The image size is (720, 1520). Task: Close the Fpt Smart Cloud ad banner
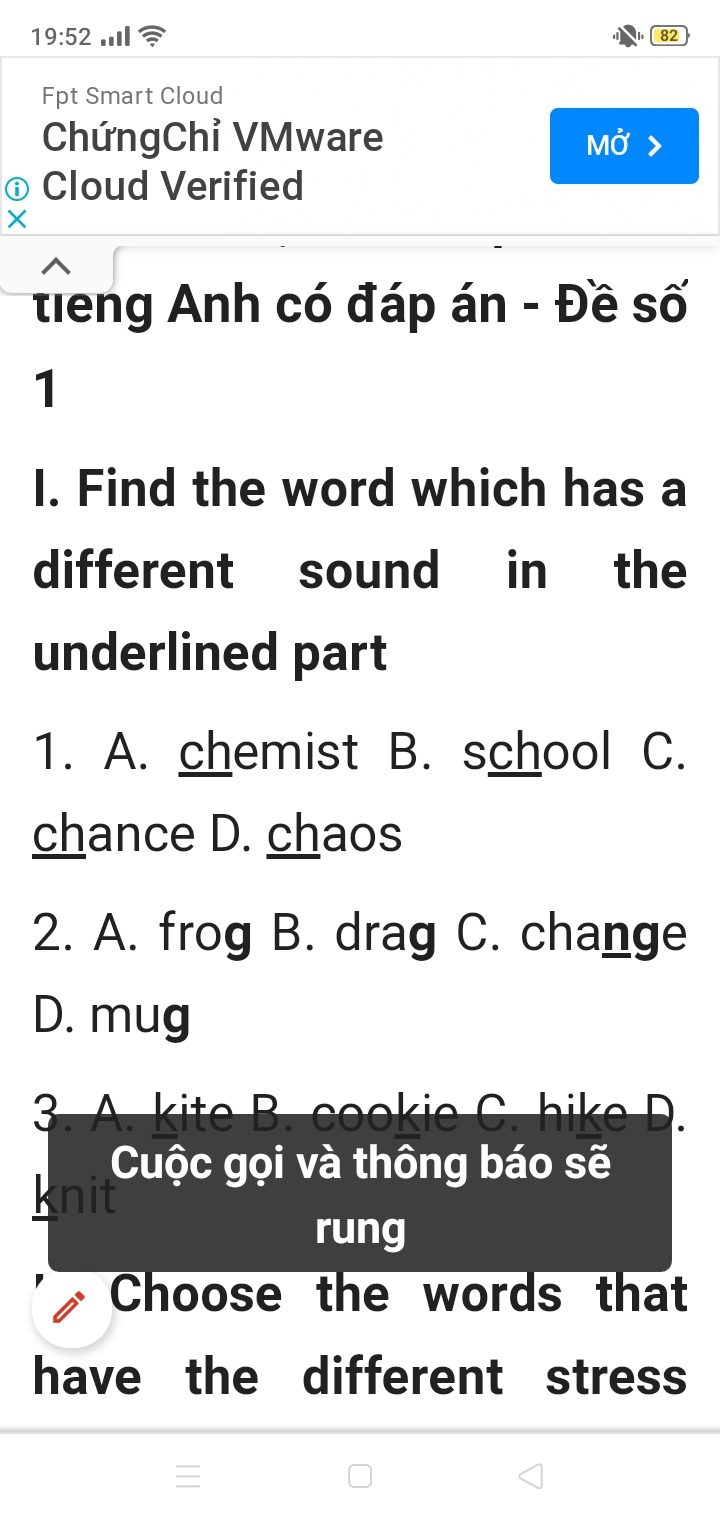click(16, 218)
